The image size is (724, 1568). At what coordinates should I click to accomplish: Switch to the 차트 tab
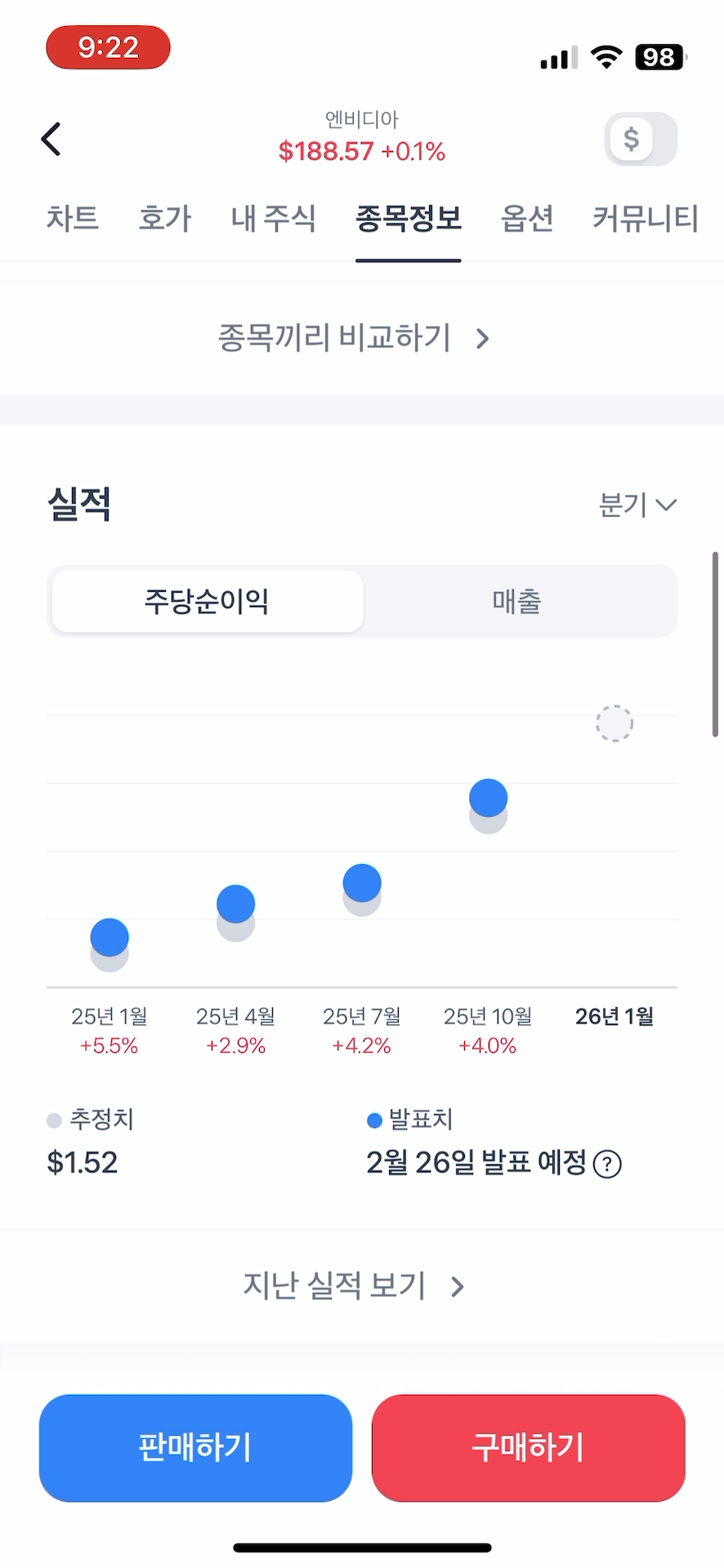[x=72, y=218]
